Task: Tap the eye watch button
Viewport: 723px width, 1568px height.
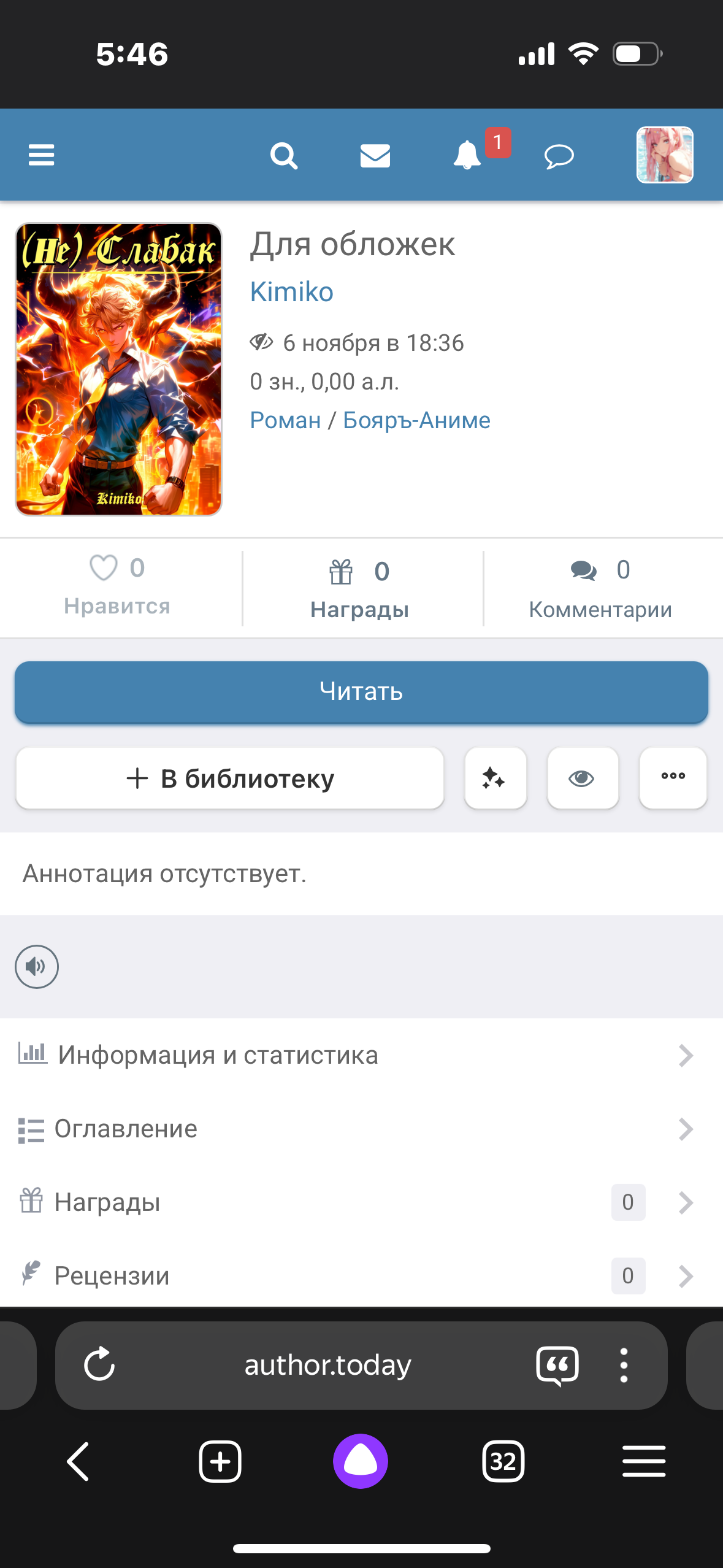Action: tap(583, 778)
